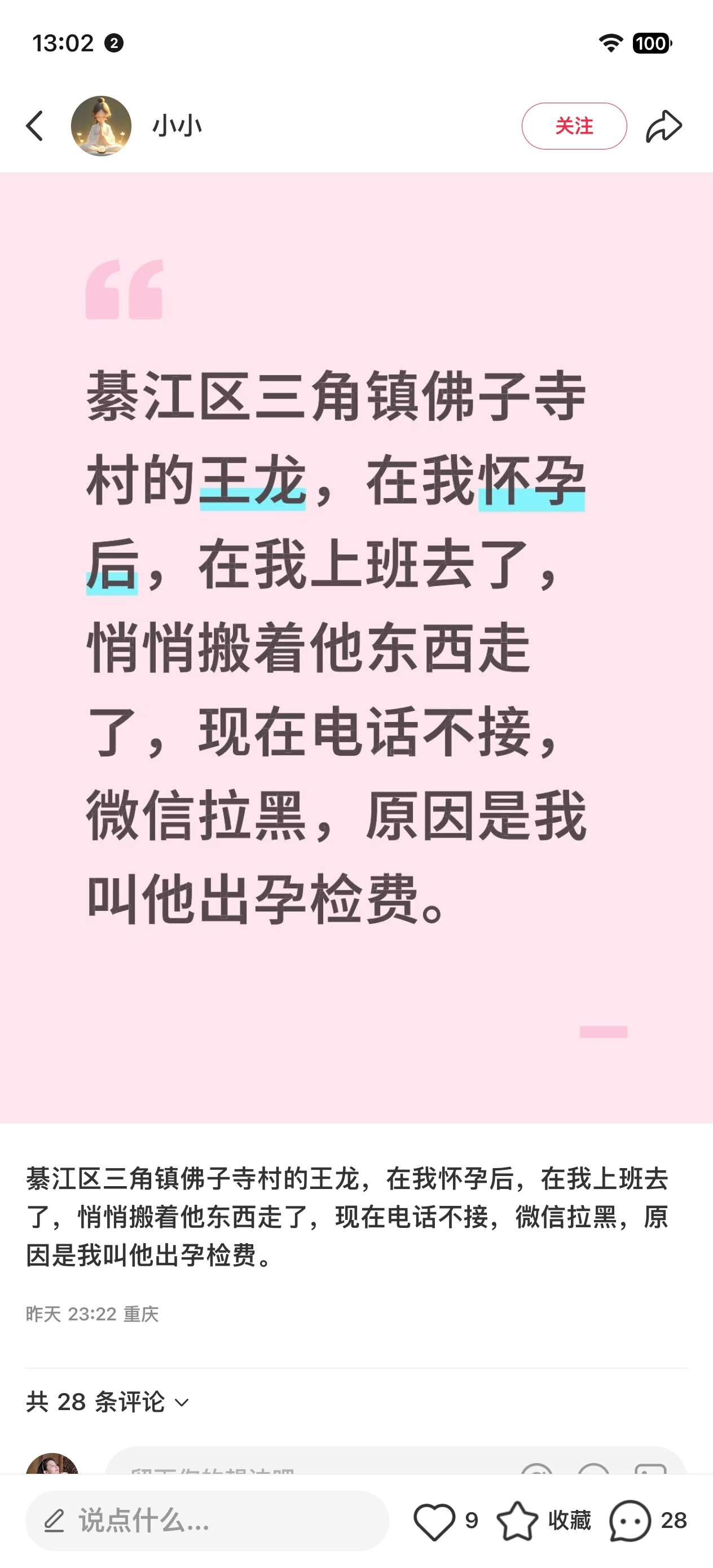The height and width of the screenshot is (1568, 713).
Task: Open the pink quote image full screen
Action: point(356,648)
